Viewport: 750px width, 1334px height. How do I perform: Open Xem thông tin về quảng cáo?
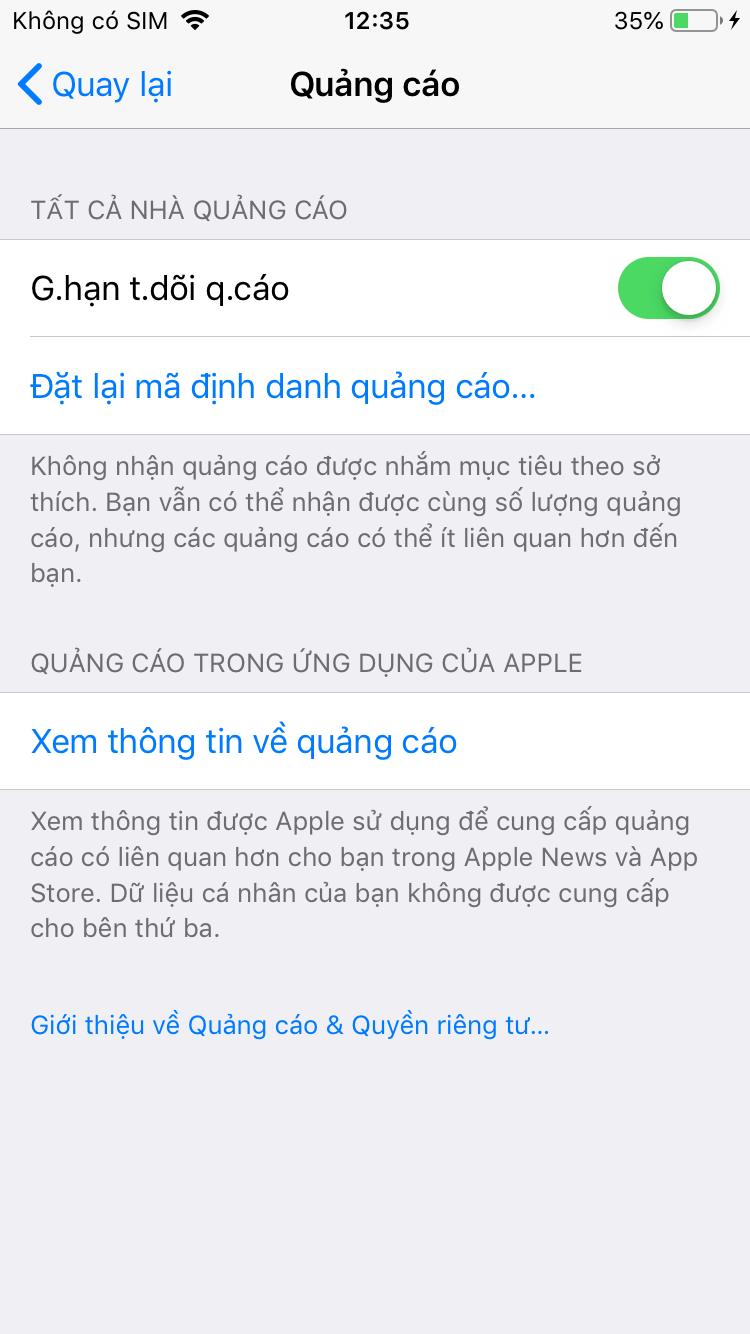[244, 741]
